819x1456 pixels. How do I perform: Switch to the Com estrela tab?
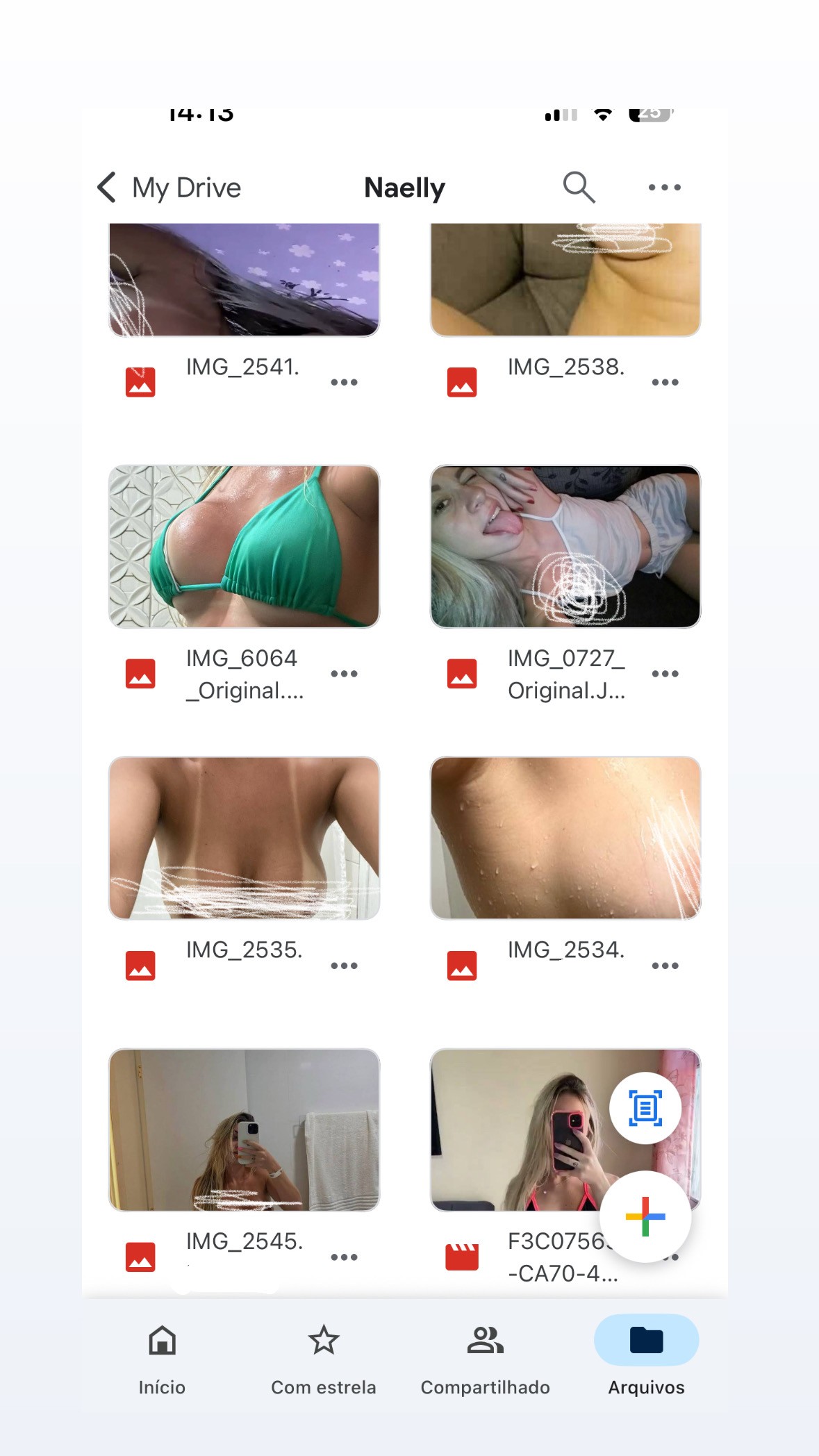pyautogui.click(x=324, y=1358)
